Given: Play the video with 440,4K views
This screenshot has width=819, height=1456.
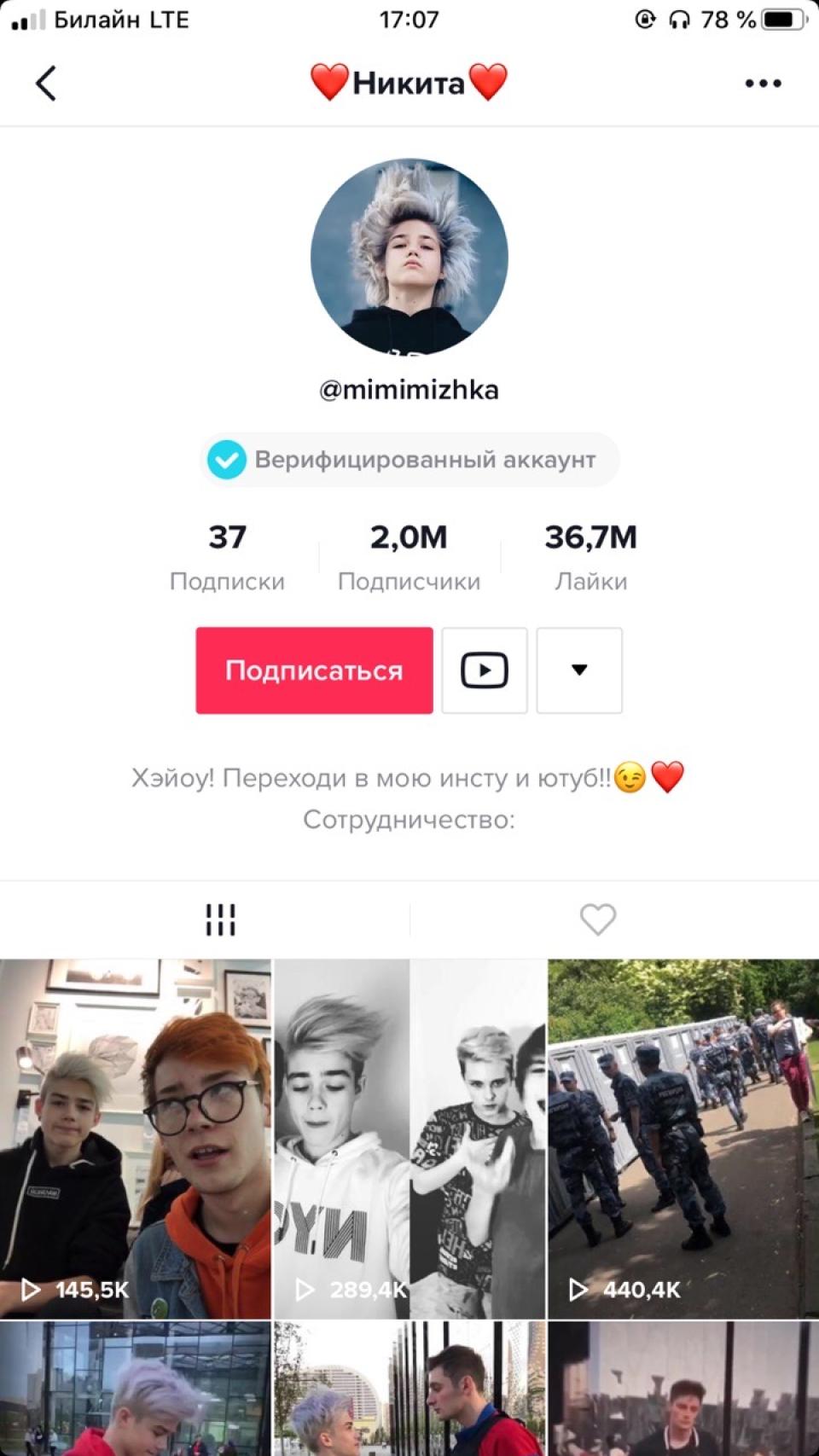Looking at the screenshot, I should [x=683, y=1139].
